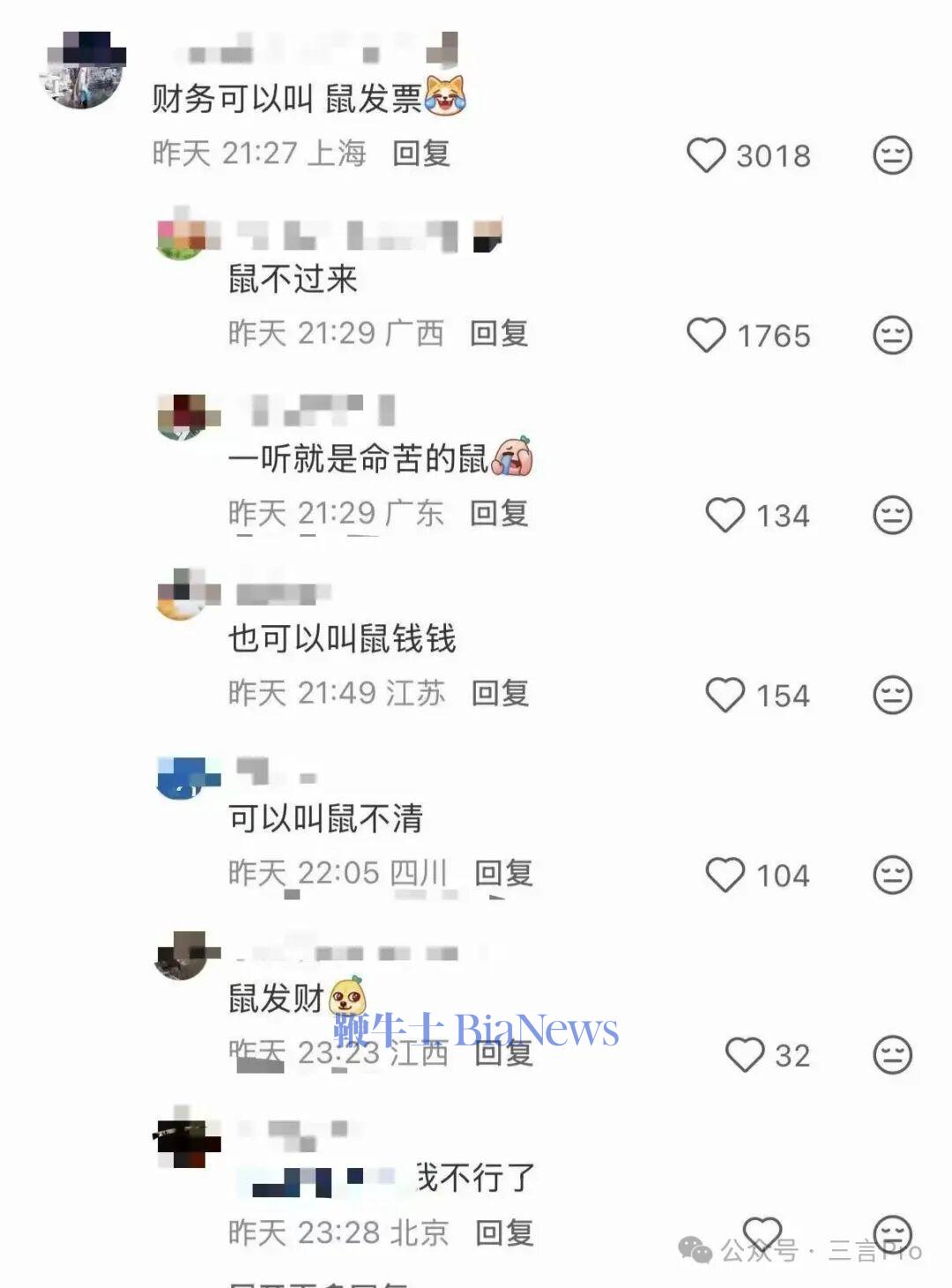Like the comment 也可以叫鼠钱钱
Image resolution: width=952 pixels, height=1288 pixels.
725,696
